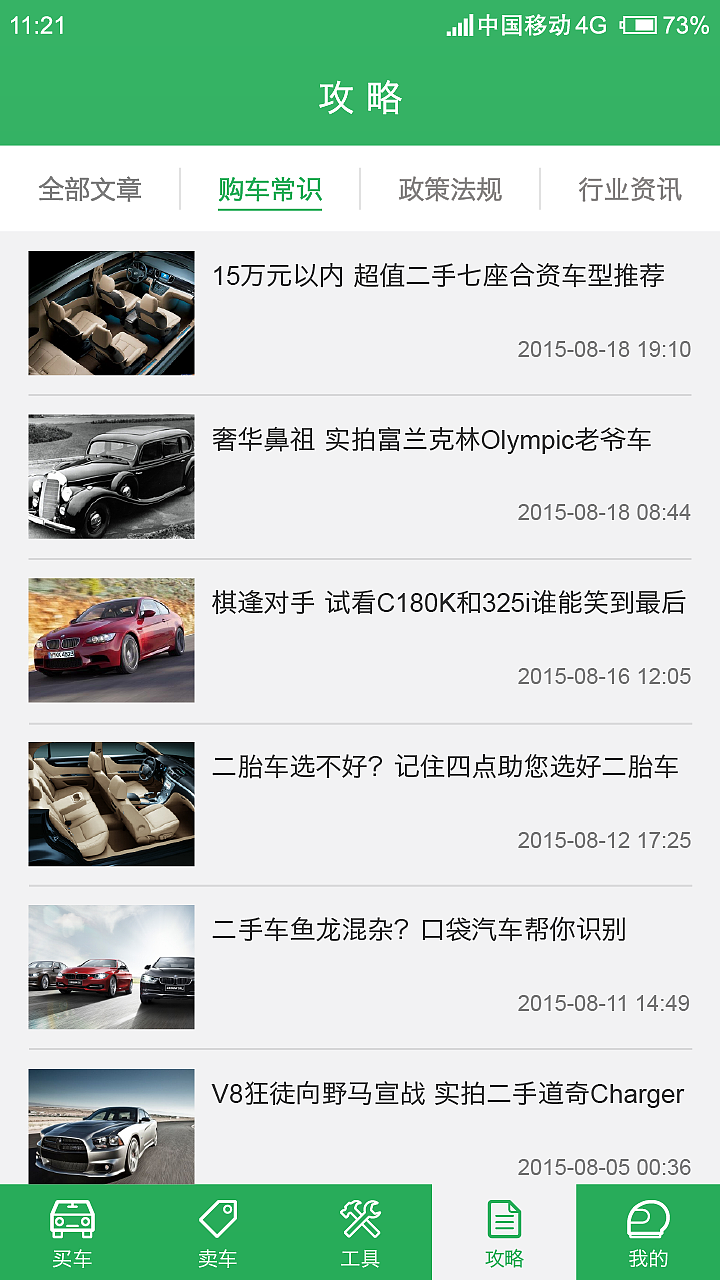The width and height of the screenshot is (720, 1280).
Task: Tap the signal strength bars icon
Action: (457, 27)
